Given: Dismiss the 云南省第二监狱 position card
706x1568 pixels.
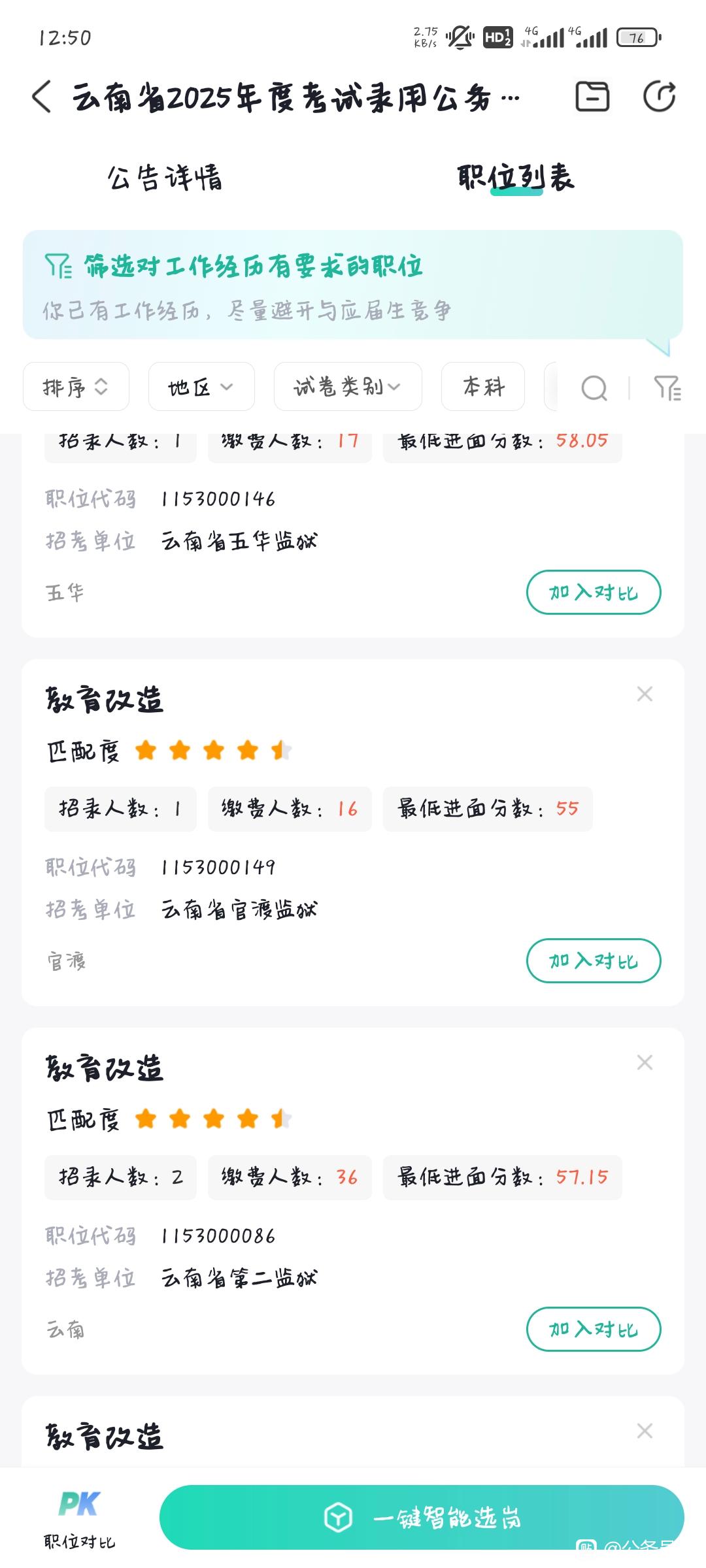Looking at the screenshot, I should 645,1062.
